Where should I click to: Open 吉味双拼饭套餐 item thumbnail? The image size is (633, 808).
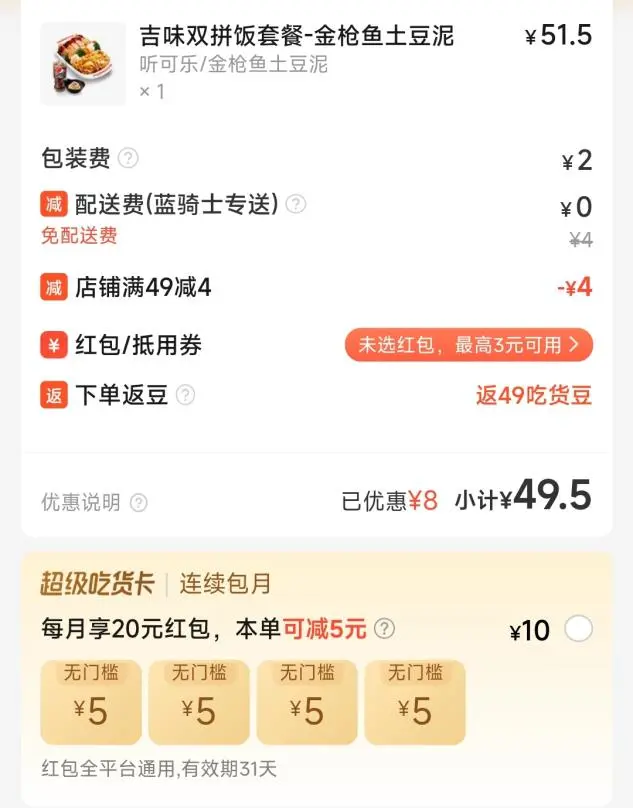(x=83, y=63)
